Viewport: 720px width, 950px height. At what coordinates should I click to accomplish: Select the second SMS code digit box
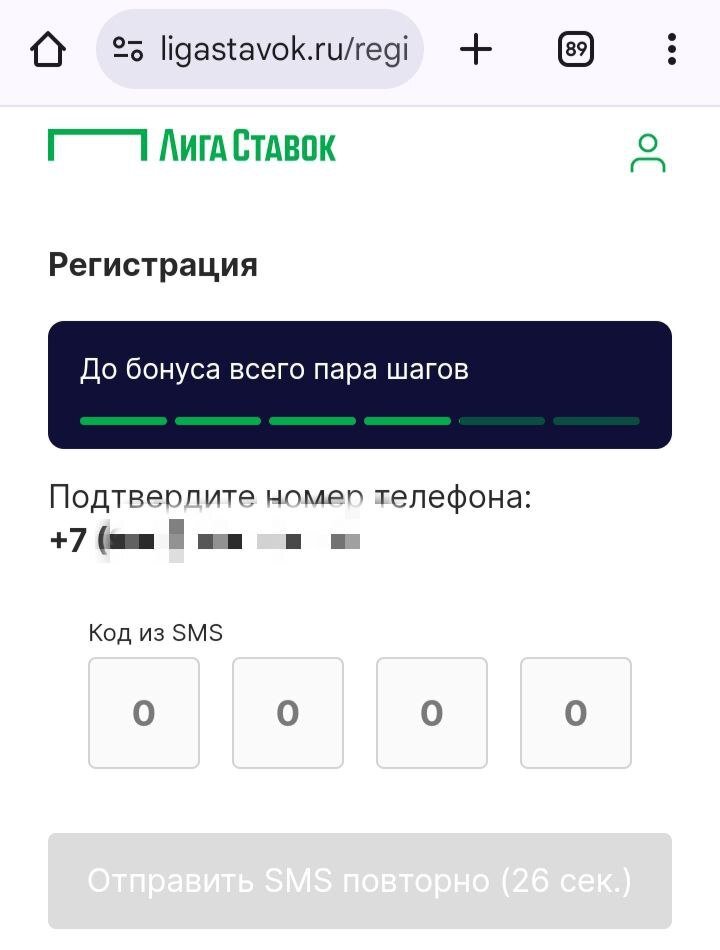click(288, 713)
